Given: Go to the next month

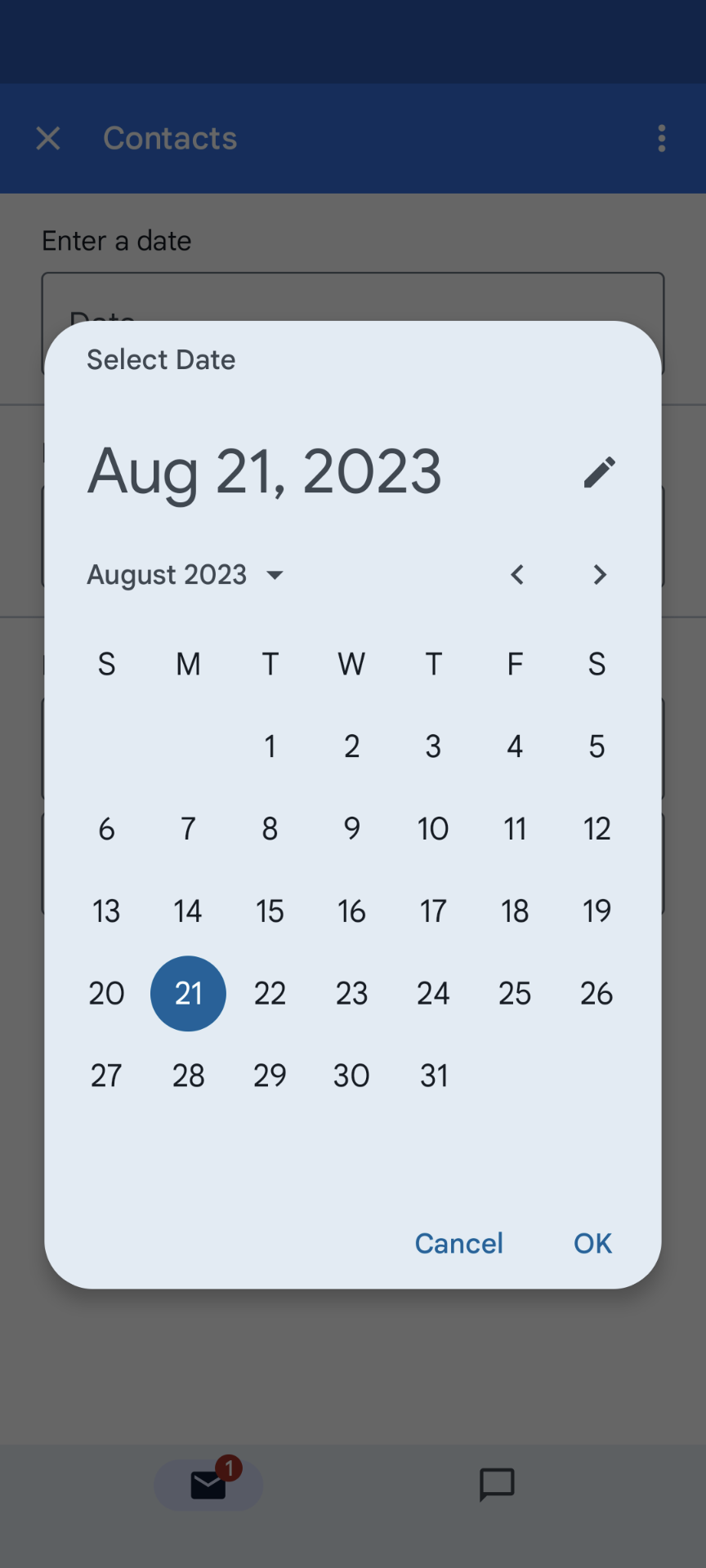Looking at the screenshot, I should [x=599, y=575].
